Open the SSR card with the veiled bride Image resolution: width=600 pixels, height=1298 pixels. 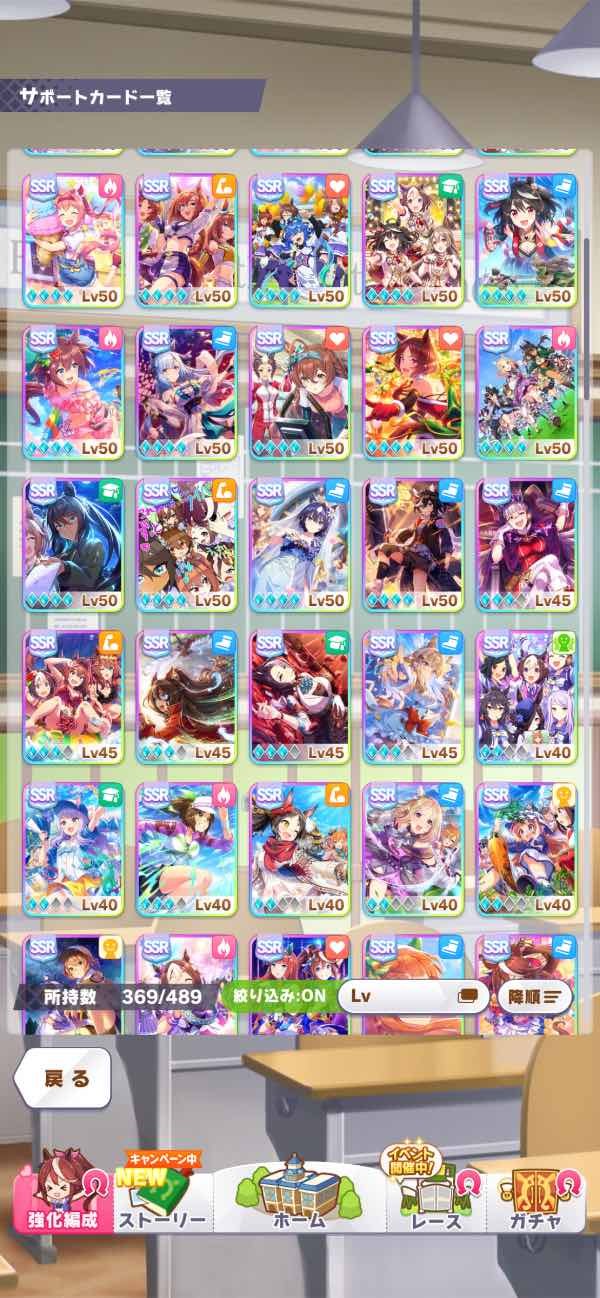(x=299, y=545)
